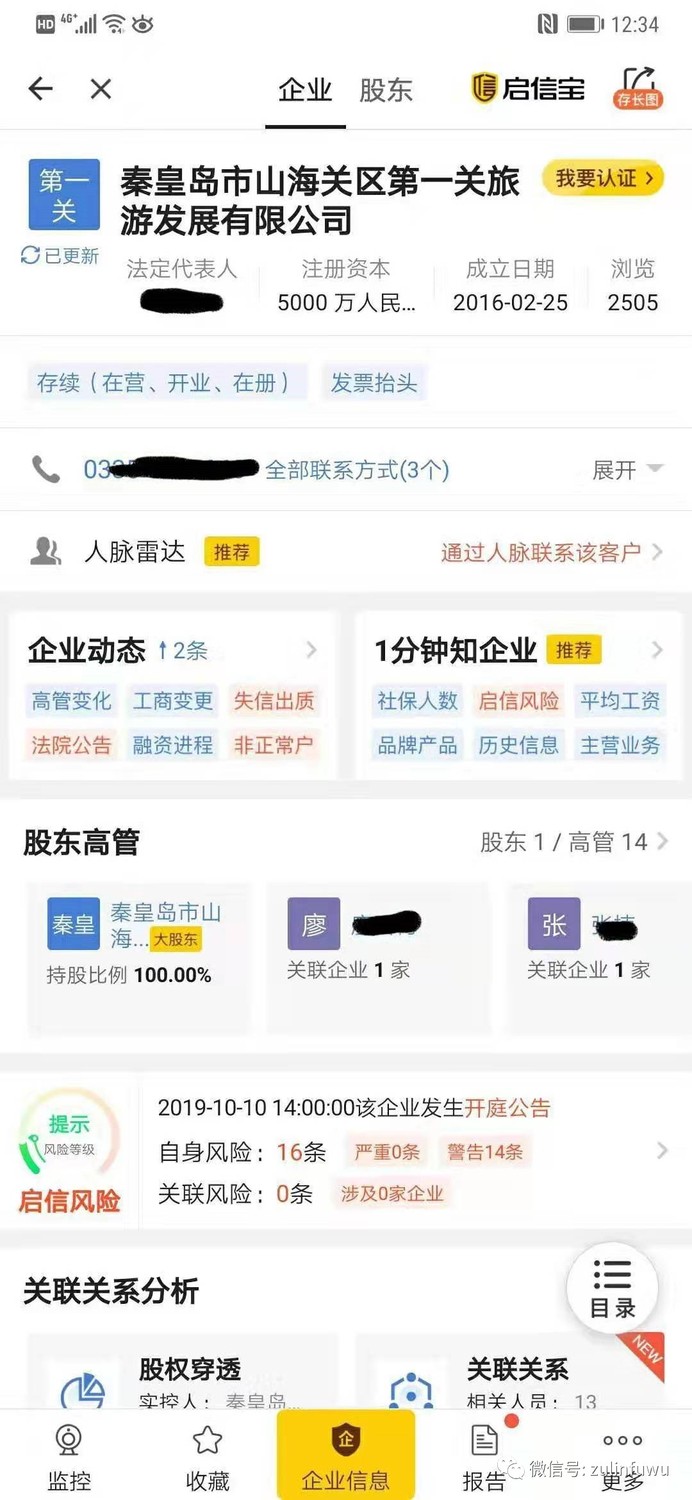The image size is (692, 1500).
Task: Save a long screenshot via 存长图
Action: click(638, 87)
